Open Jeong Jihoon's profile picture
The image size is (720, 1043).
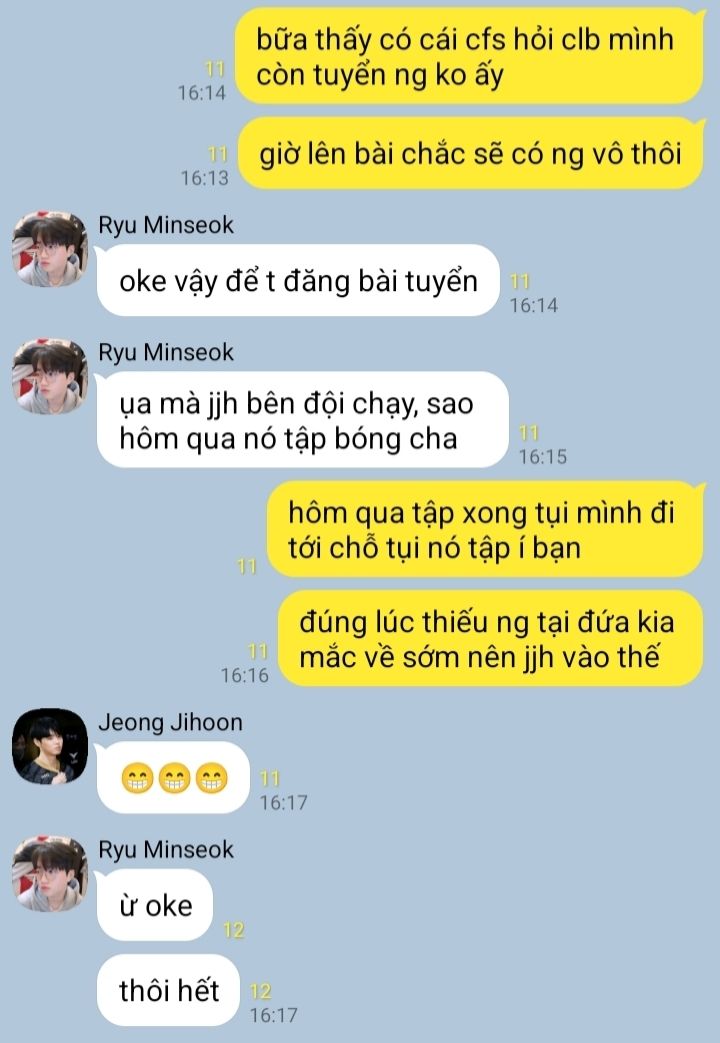(49, 746)
